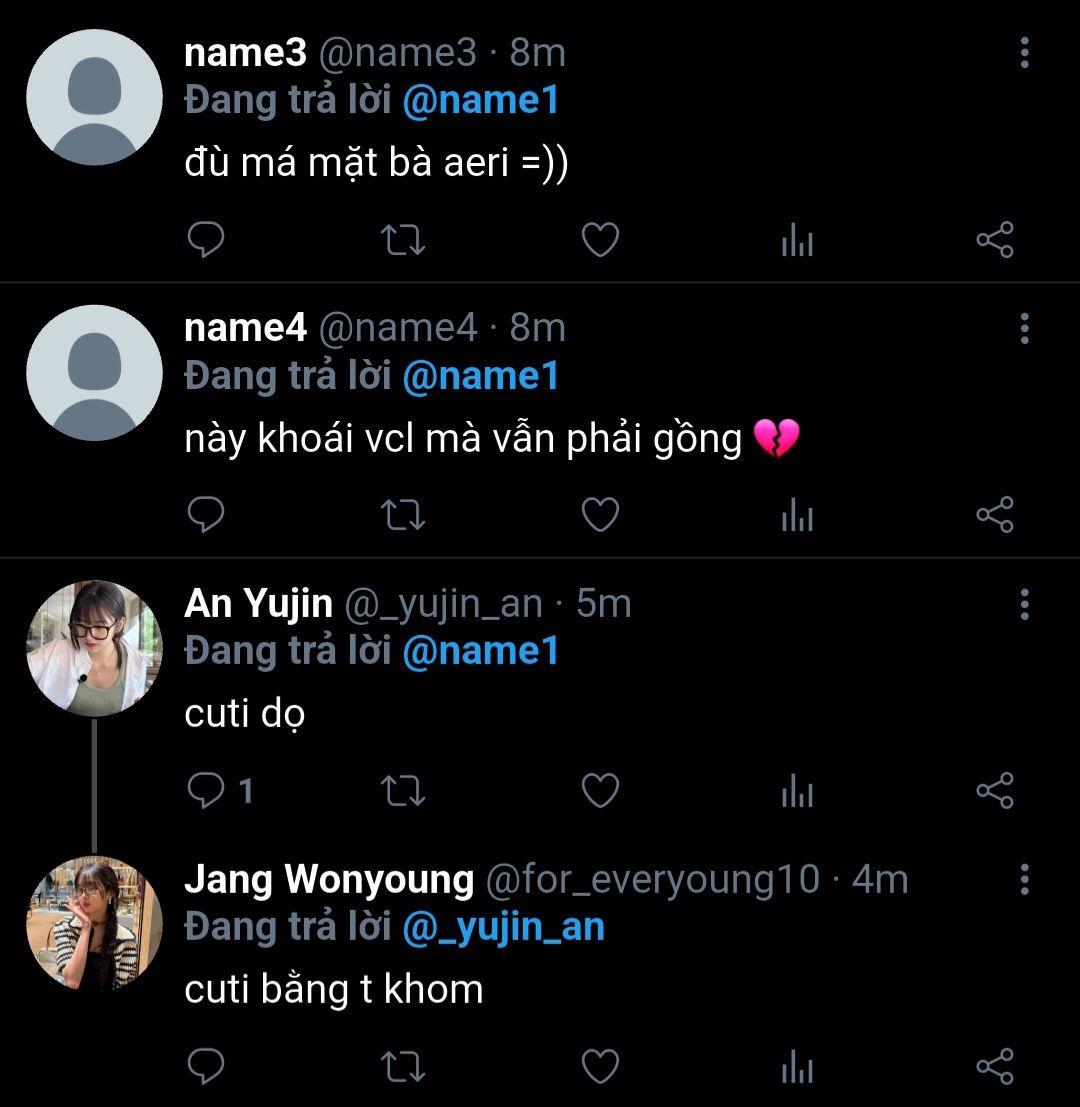The height and width of the screenshot is (1107, 1080).
Task: Retweet Jang Wonyoung's reply
Action: (x=404, y=1067)
